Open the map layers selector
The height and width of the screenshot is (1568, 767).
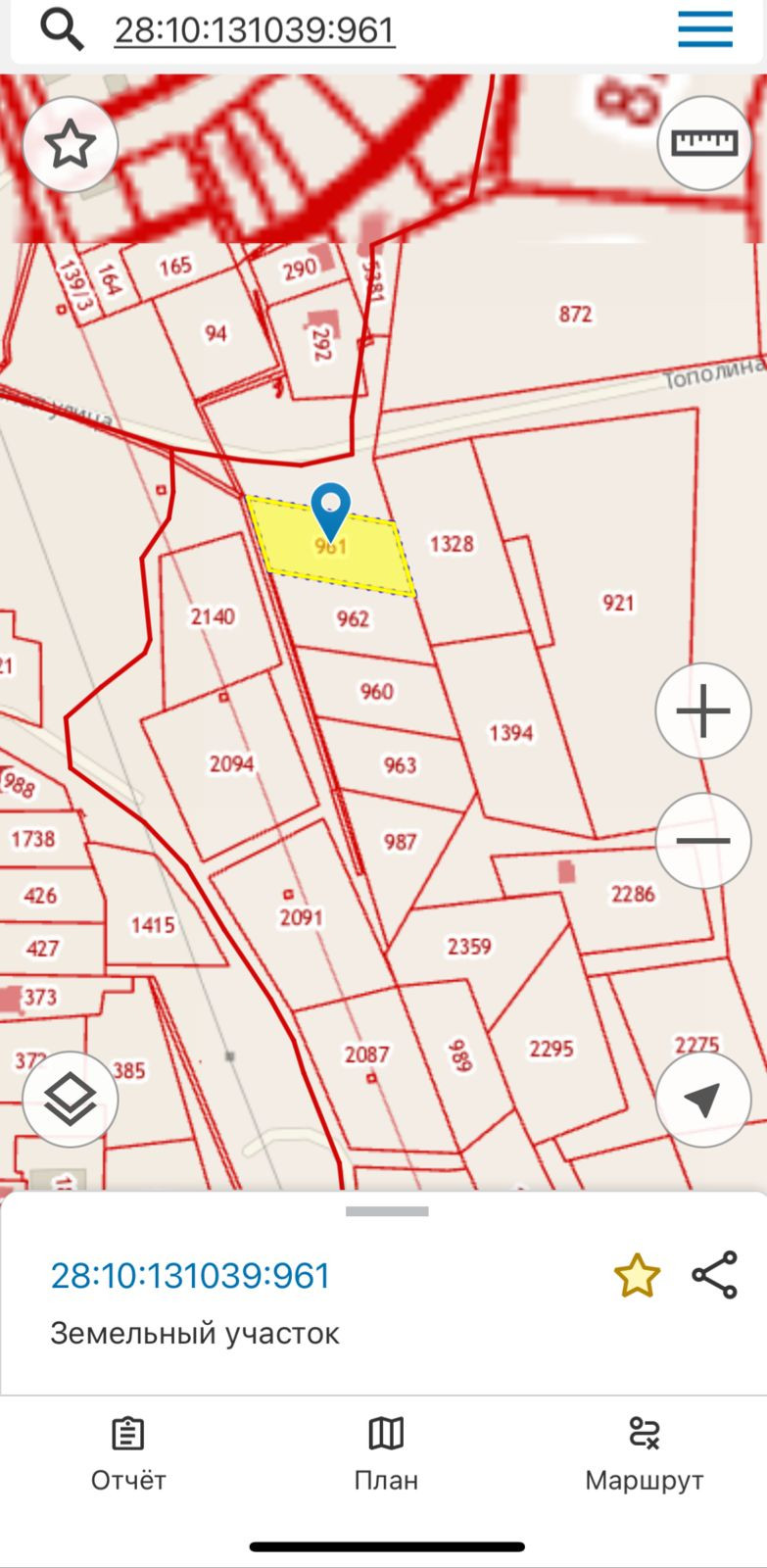click(x=71, y=1099)
